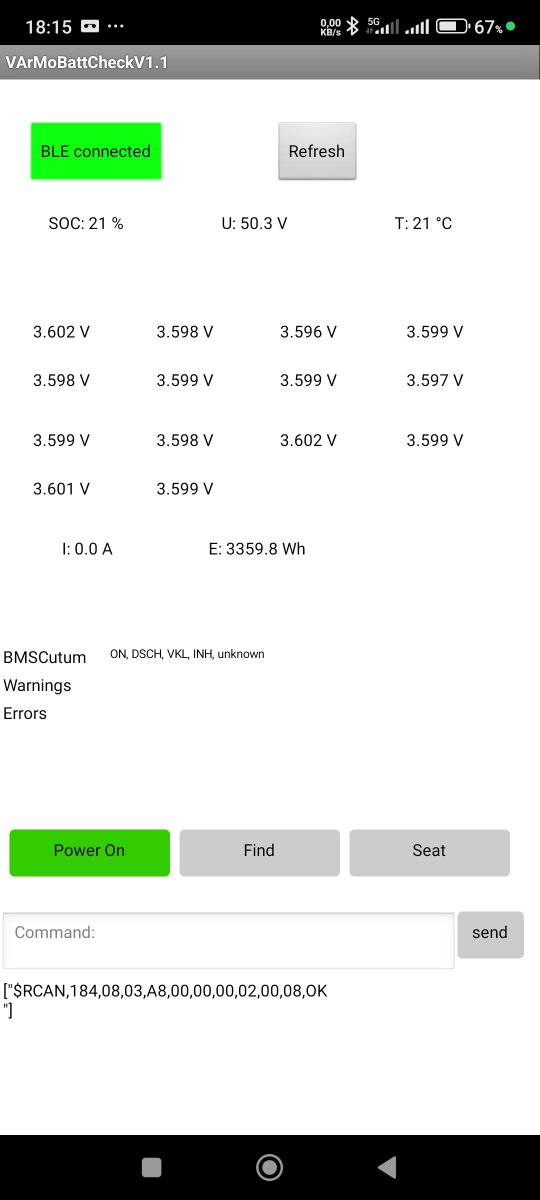Refresh the battery readings
Image resolution: width=540 pixels, height=1200 pixels.
pos(317,151)
